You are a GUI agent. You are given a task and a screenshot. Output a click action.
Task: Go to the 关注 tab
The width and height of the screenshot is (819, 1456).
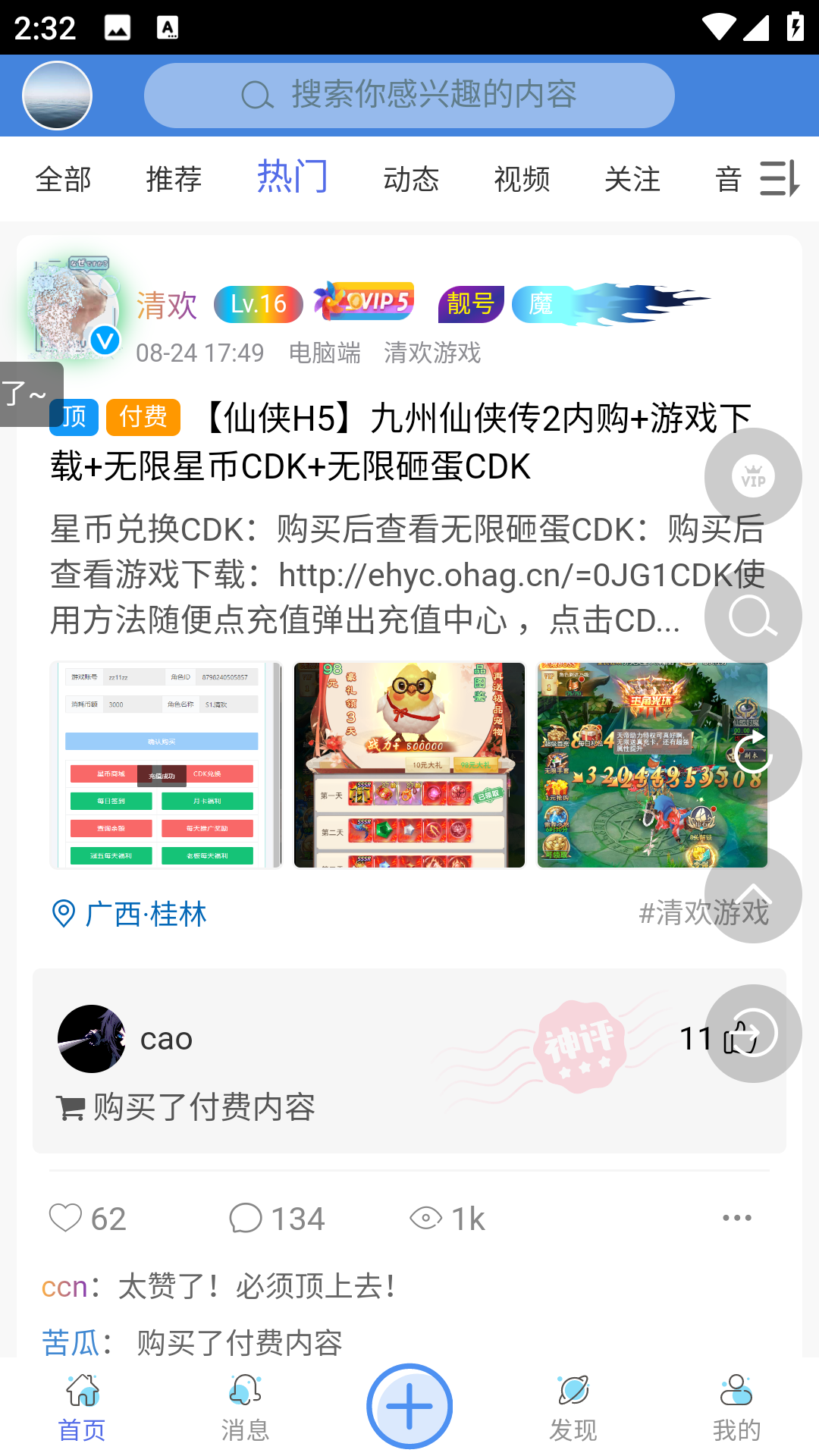coord(632,180)
